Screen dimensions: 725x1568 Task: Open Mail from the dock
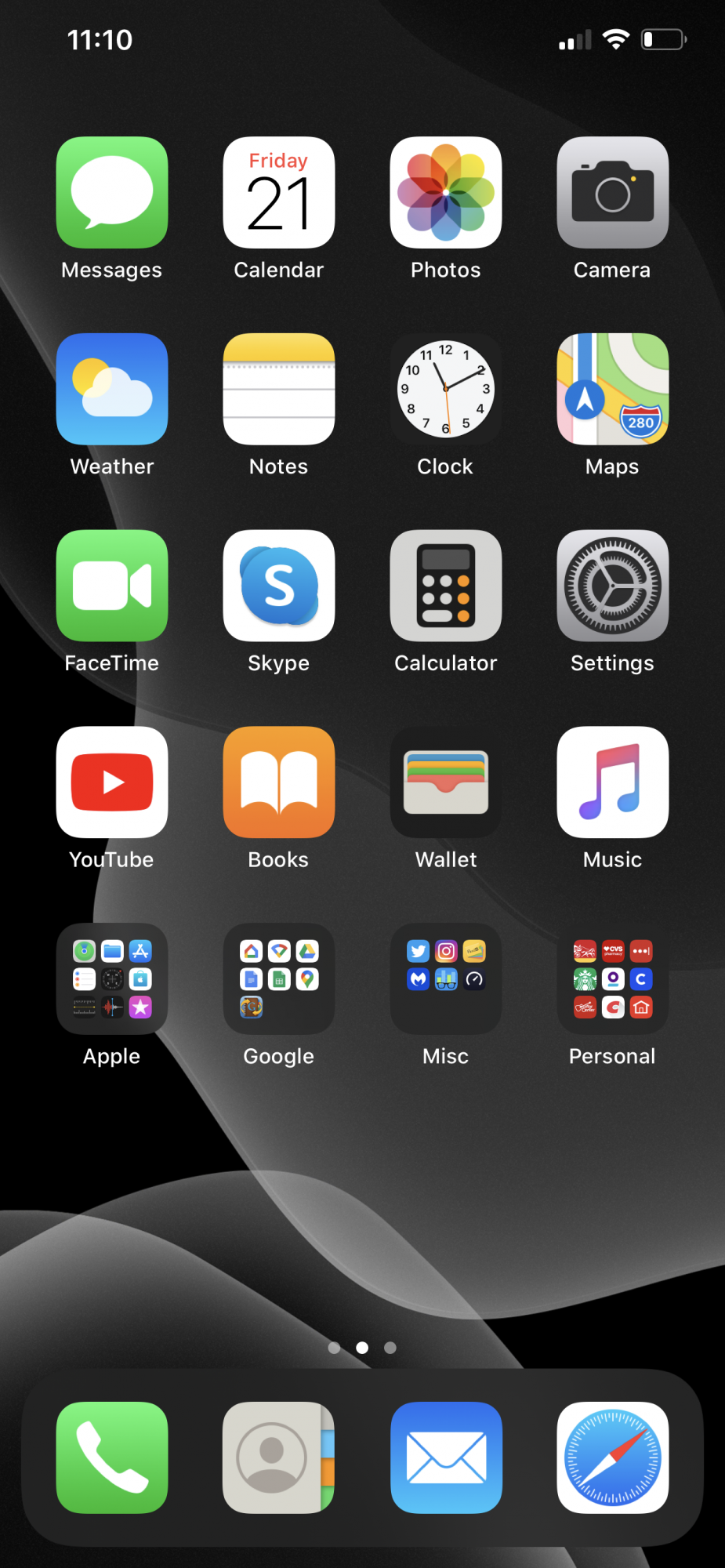446,1457
